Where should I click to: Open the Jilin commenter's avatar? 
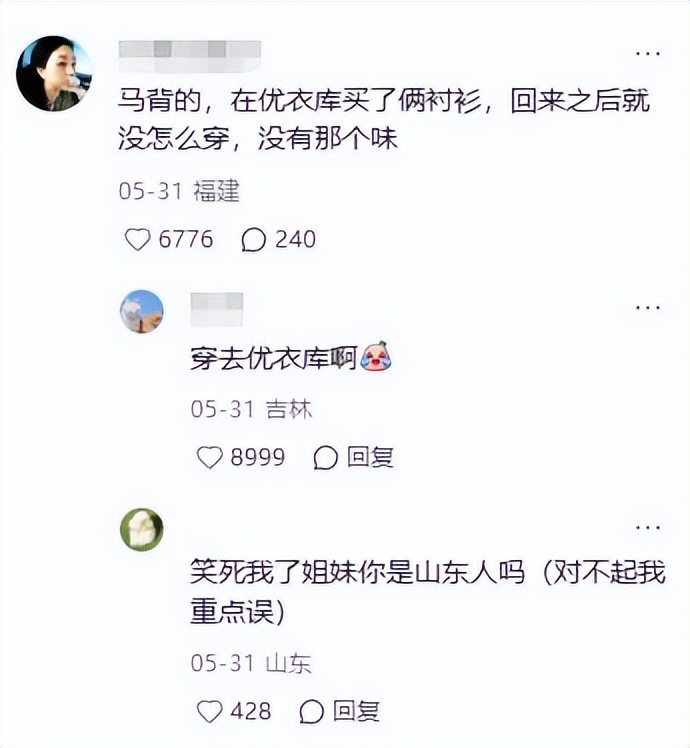141,312
